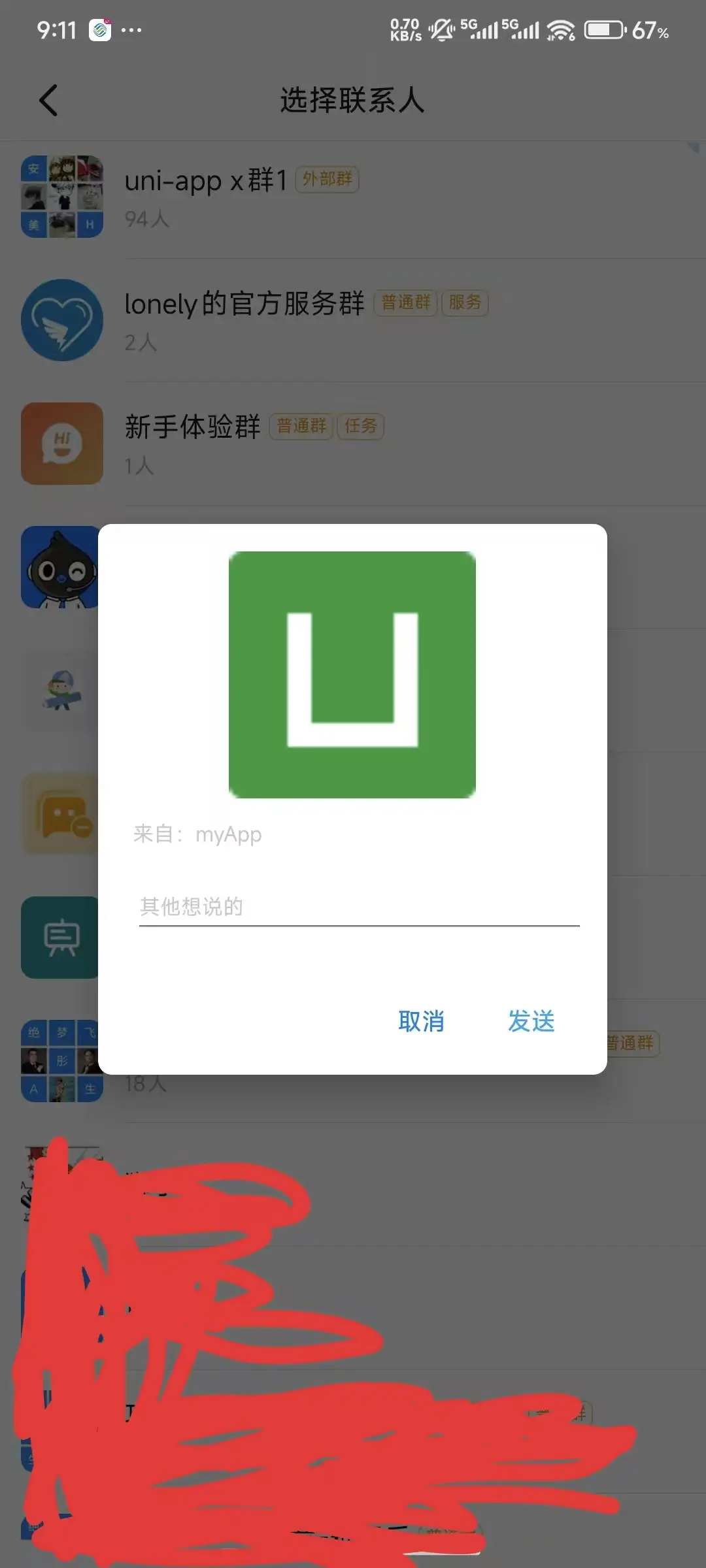Tap 发送 to send the share

(531, 1021)
